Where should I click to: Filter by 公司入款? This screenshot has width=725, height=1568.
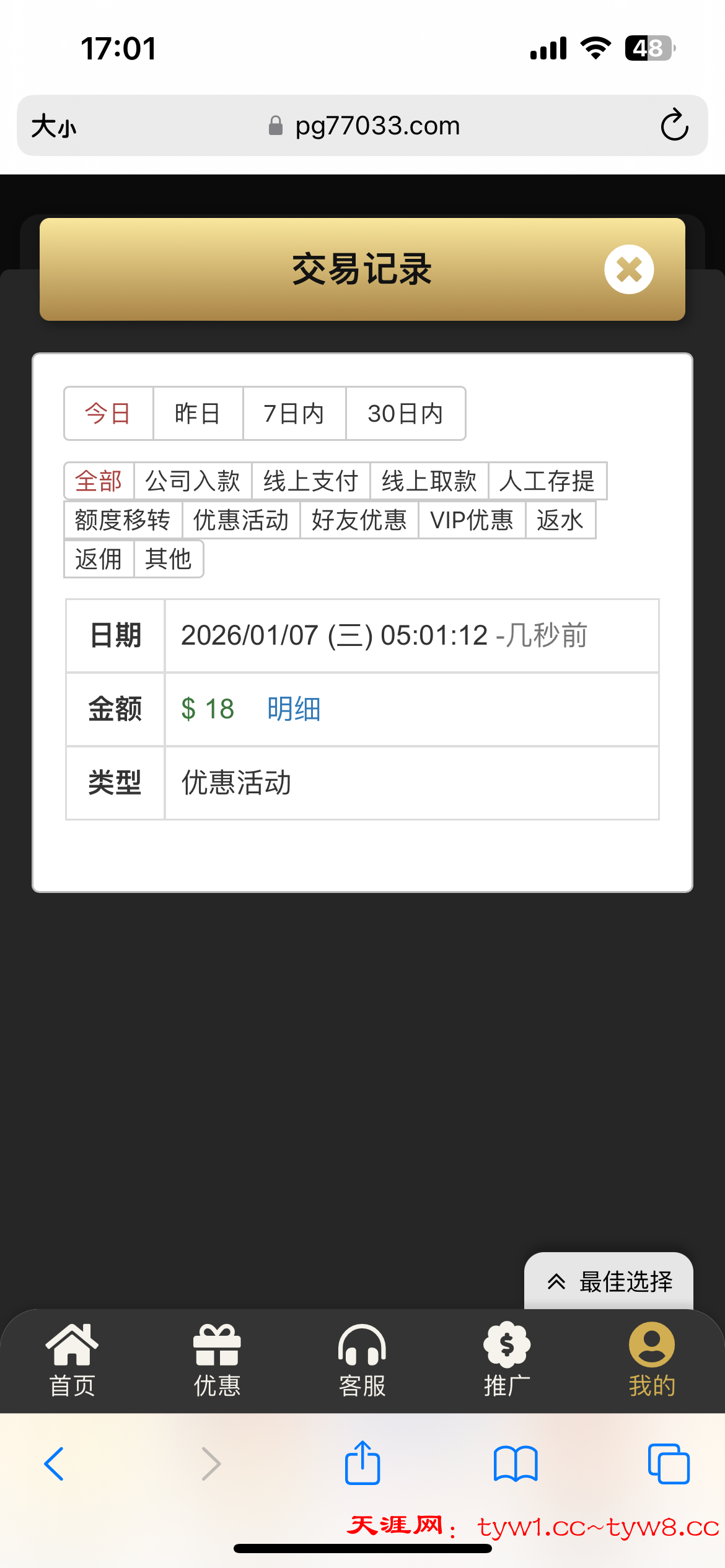click(x=193, y=481)
